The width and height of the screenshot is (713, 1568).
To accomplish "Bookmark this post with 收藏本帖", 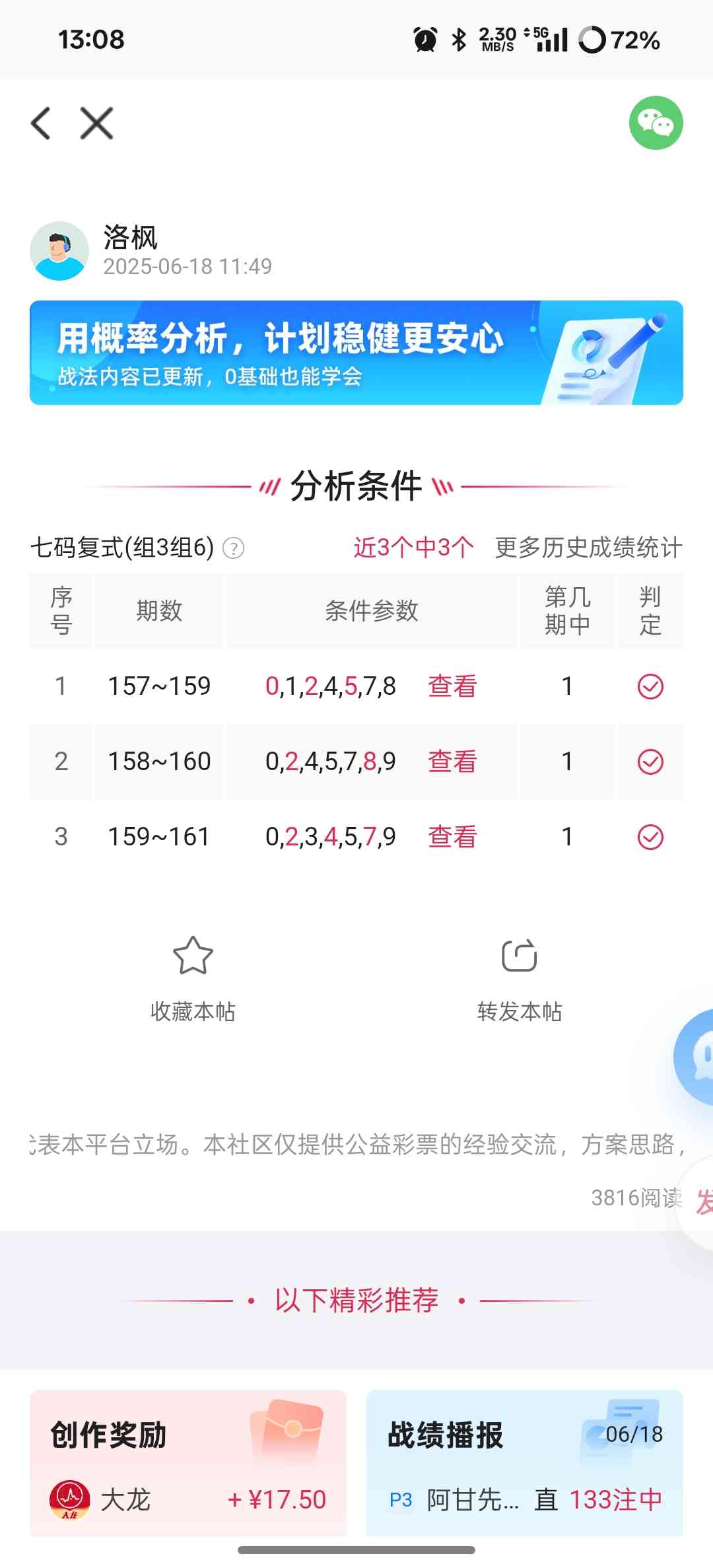I will (x=193, y=978).
